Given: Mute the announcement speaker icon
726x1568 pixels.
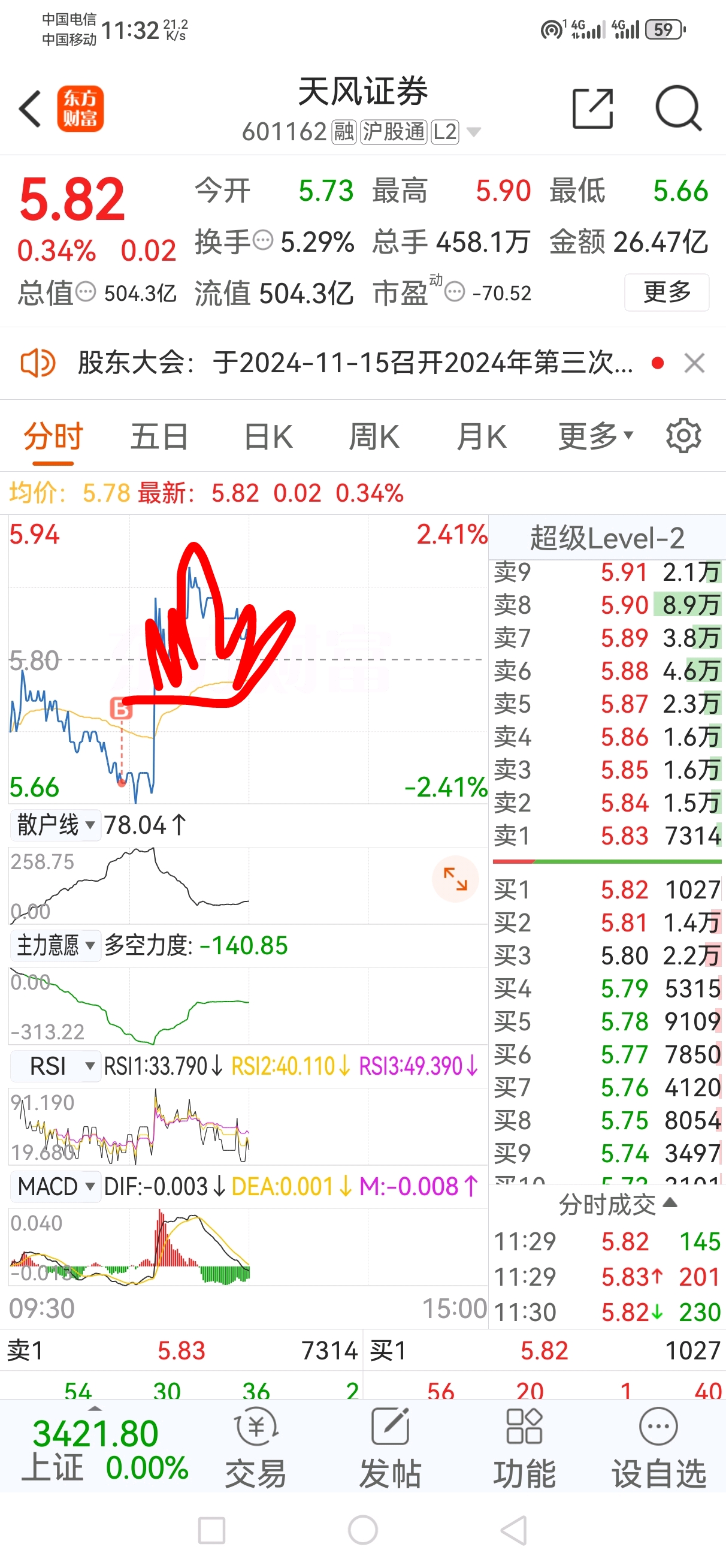Looking at the screenshot, I should point(38,363).
